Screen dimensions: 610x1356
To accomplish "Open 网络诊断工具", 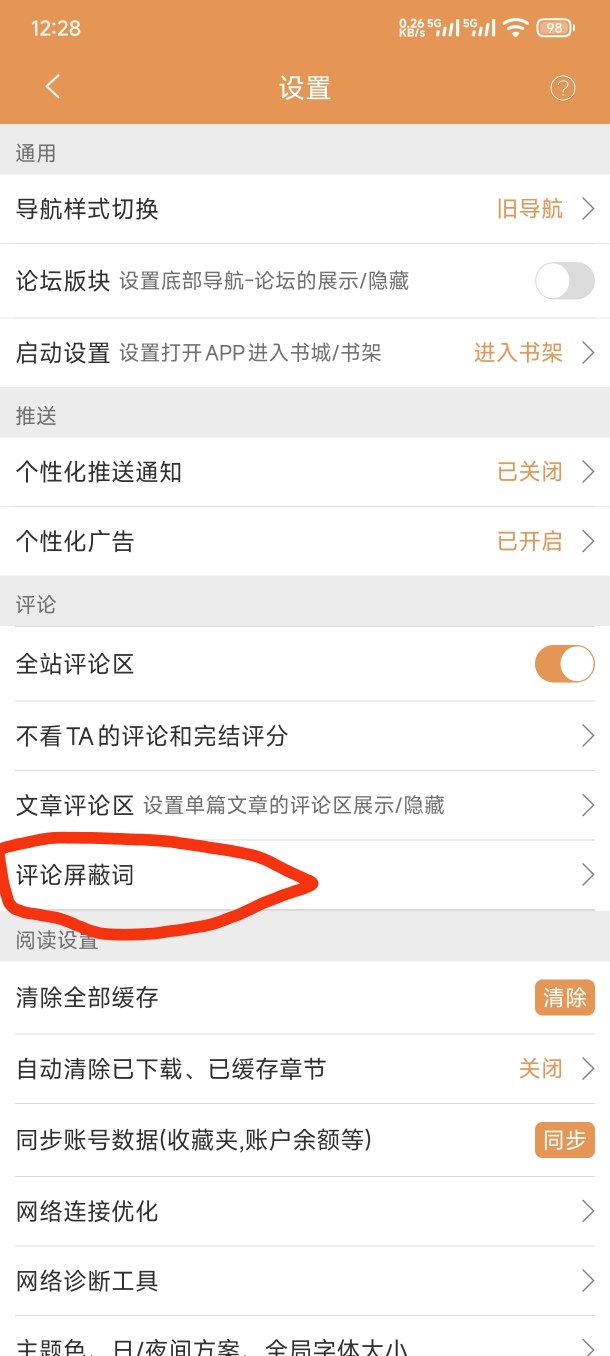I will click(305, 1281).
